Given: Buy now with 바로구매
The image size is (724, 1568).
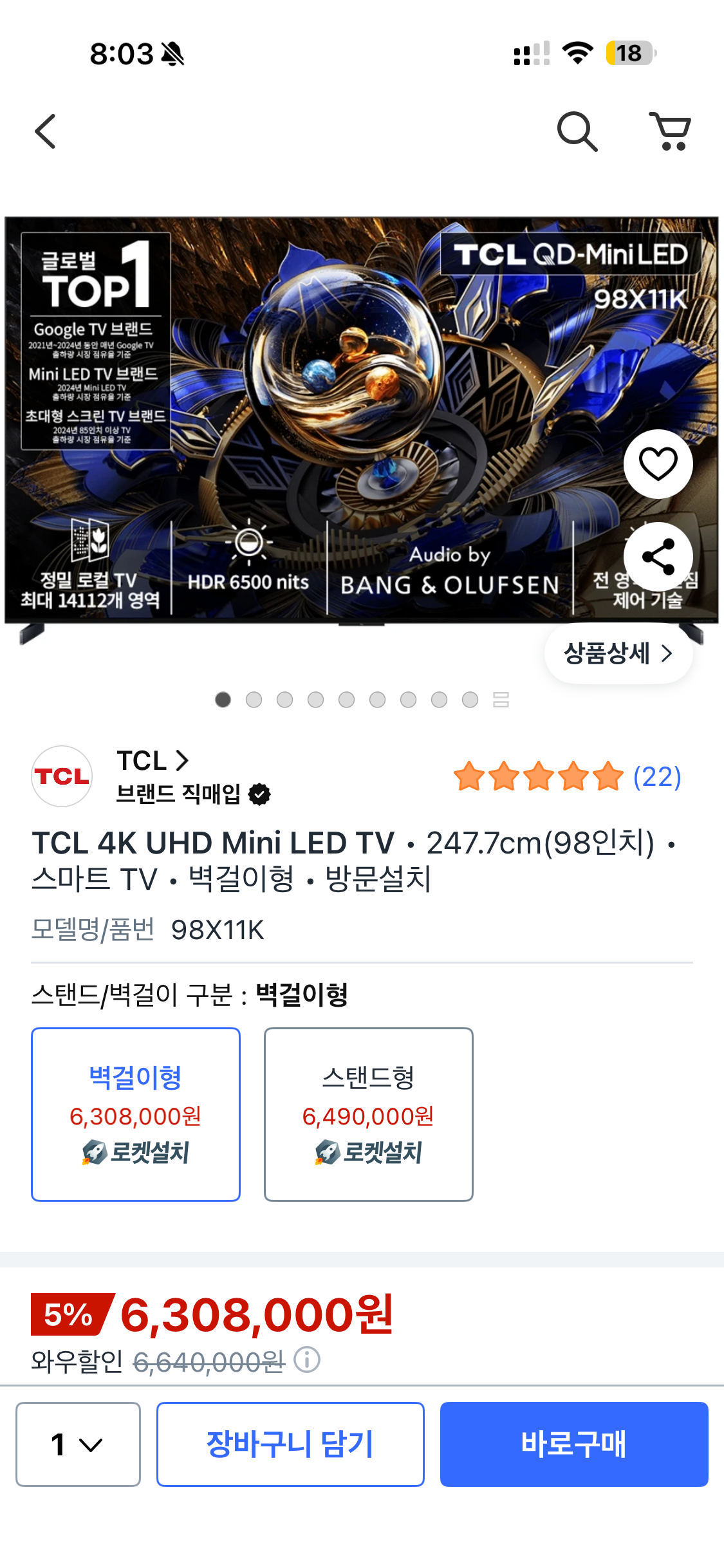Looking at the screenshot, I should click(573, 1444).
